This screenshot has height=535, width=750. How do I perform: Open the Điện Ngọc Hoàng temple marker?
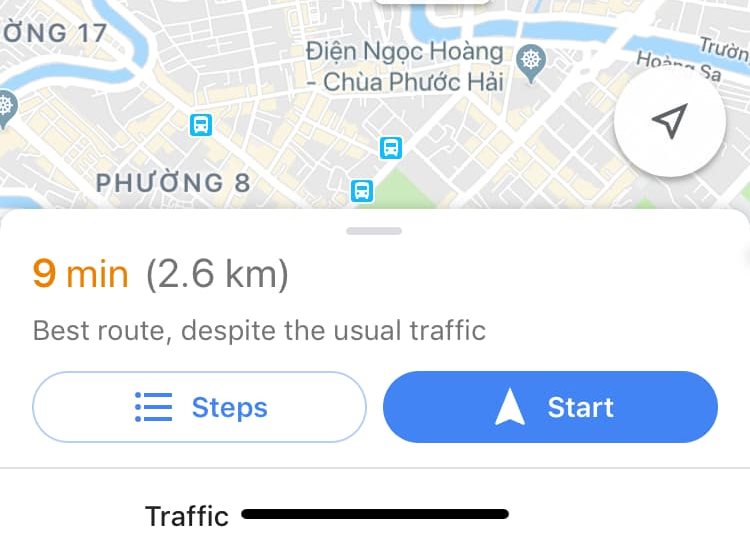tap(532, 59)
